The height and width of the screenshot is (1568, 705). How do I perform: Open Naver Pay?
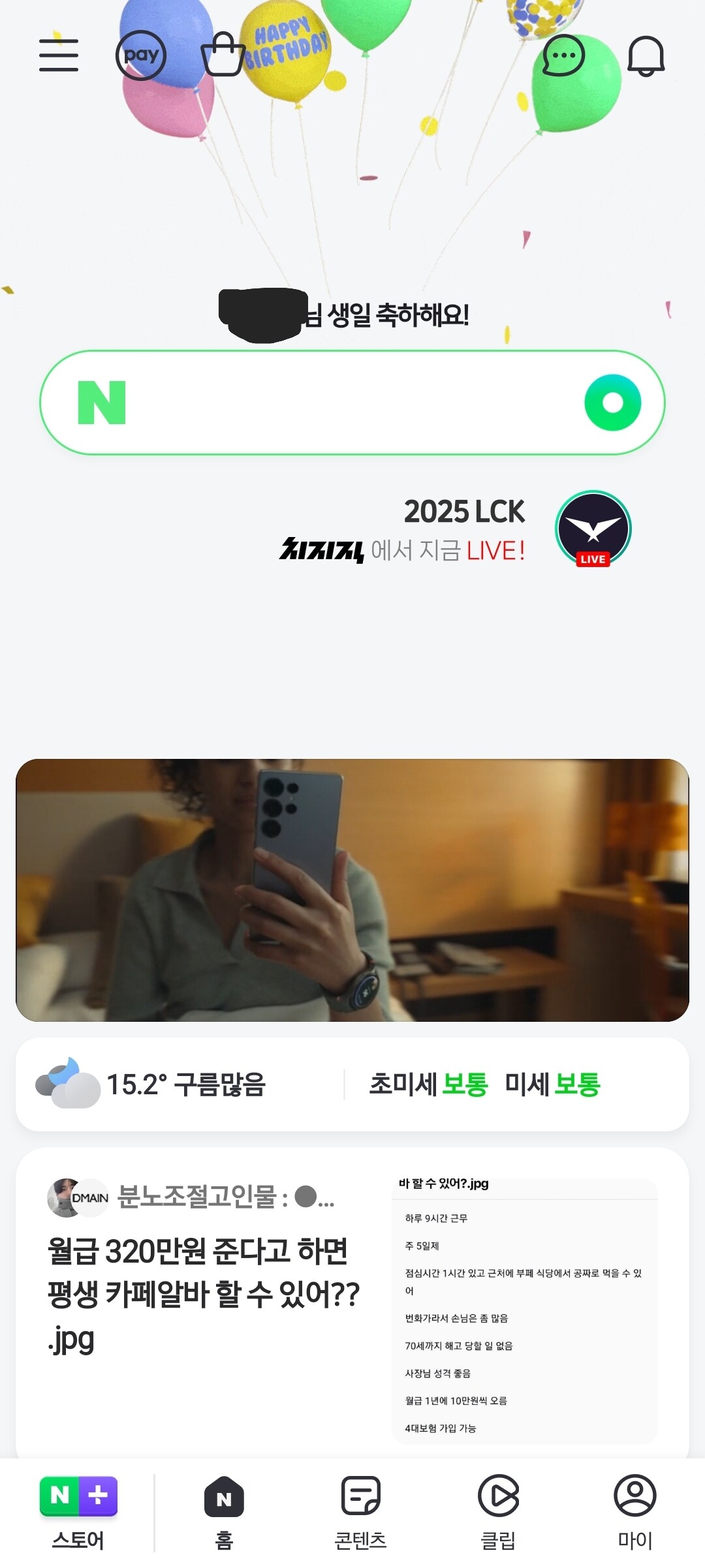pyautogui.click(x=141, y=55)
